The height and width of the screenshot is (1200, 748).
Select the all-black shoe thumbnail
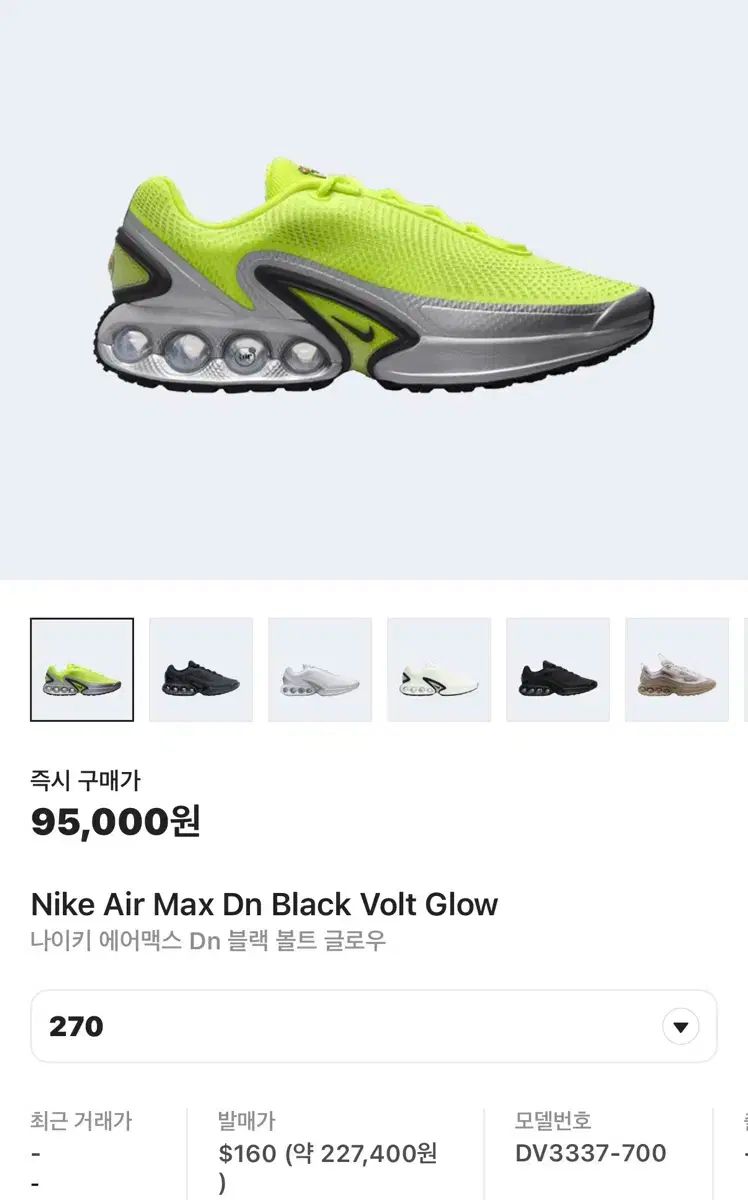(558, 670)
